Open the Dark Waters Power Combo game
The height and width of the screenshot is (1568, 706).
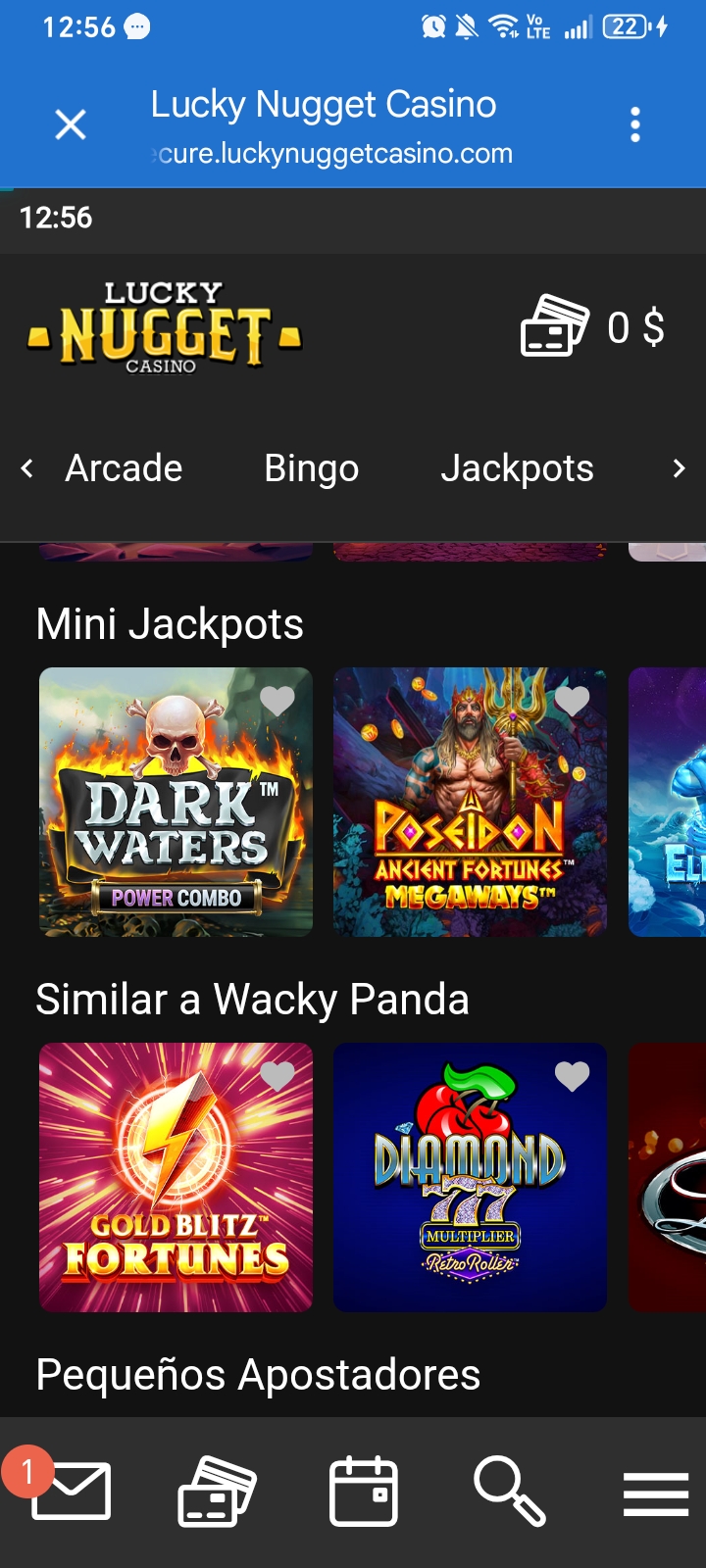click(x=176, y=802)
